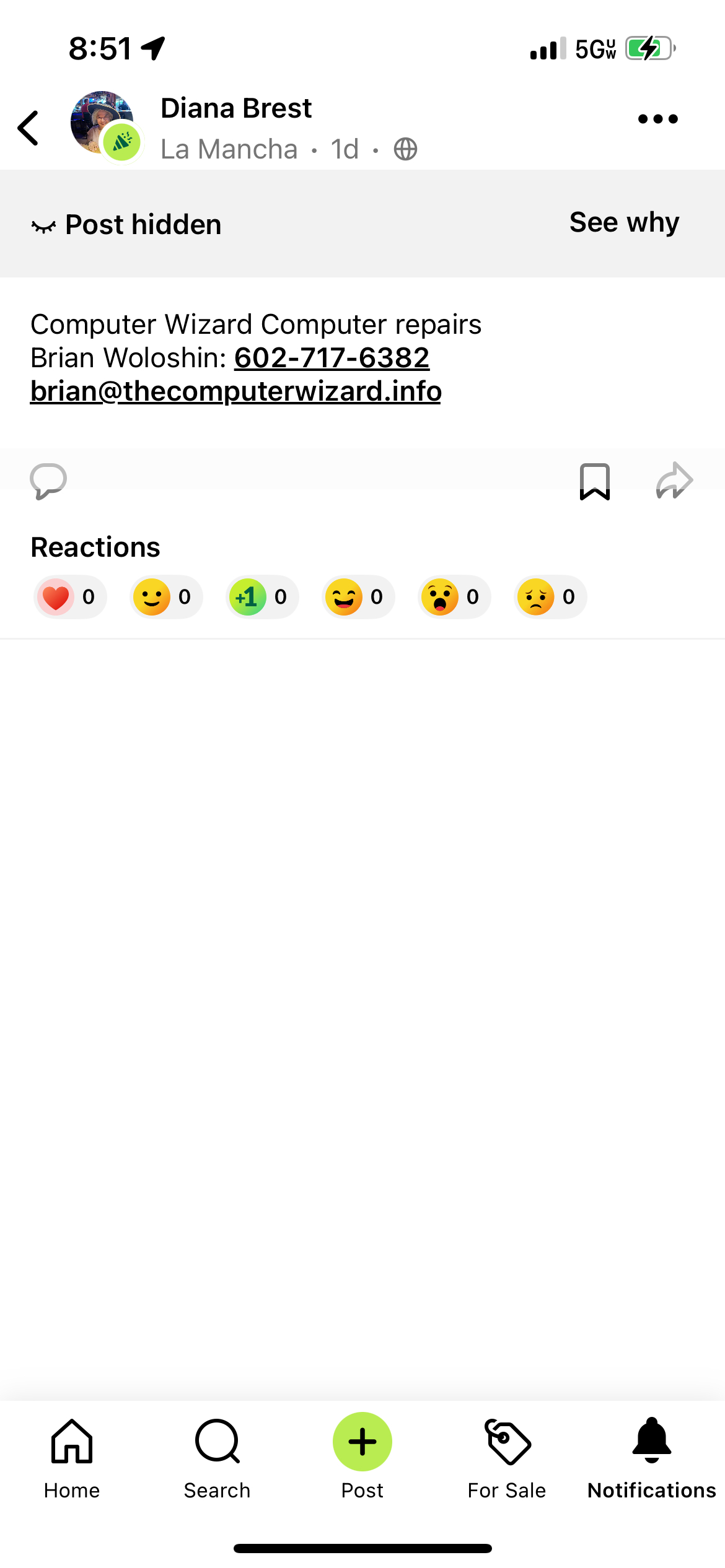Open the brian@thecomputerwizard.info email link
Viewport: 725px width, 1568px height.
(x=235, y=391)
